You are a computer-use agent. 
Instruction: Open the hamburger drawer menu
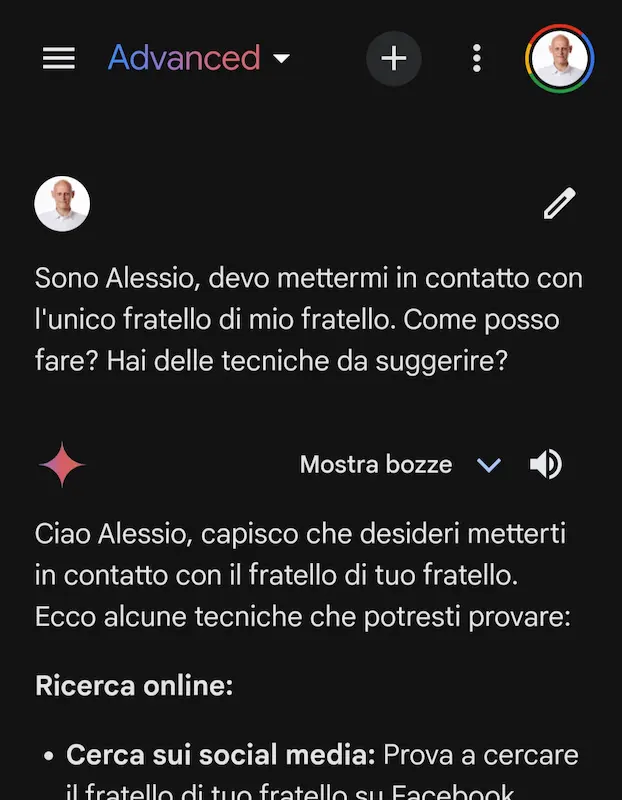pos(59,58)
